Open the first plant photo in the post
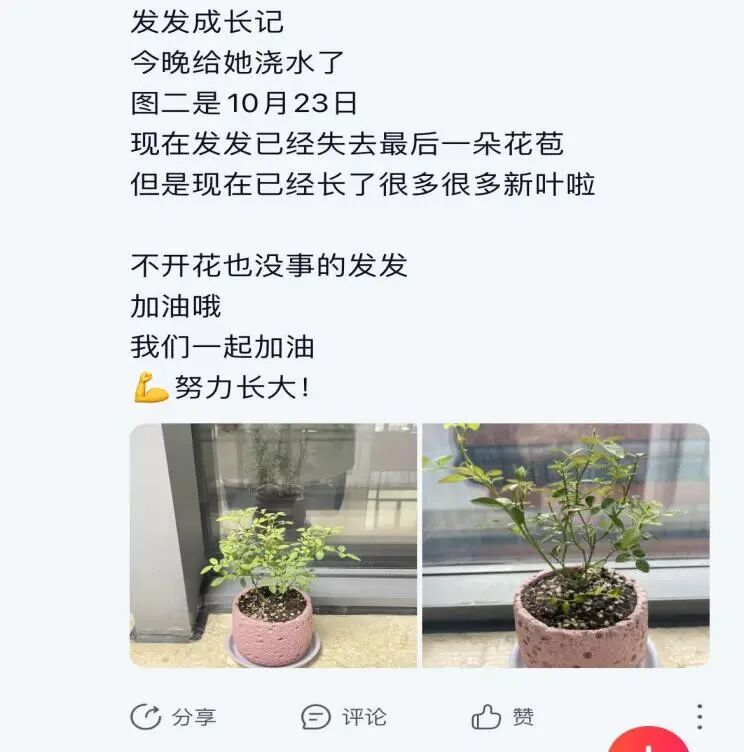744x752 pixels. point(273,545)
